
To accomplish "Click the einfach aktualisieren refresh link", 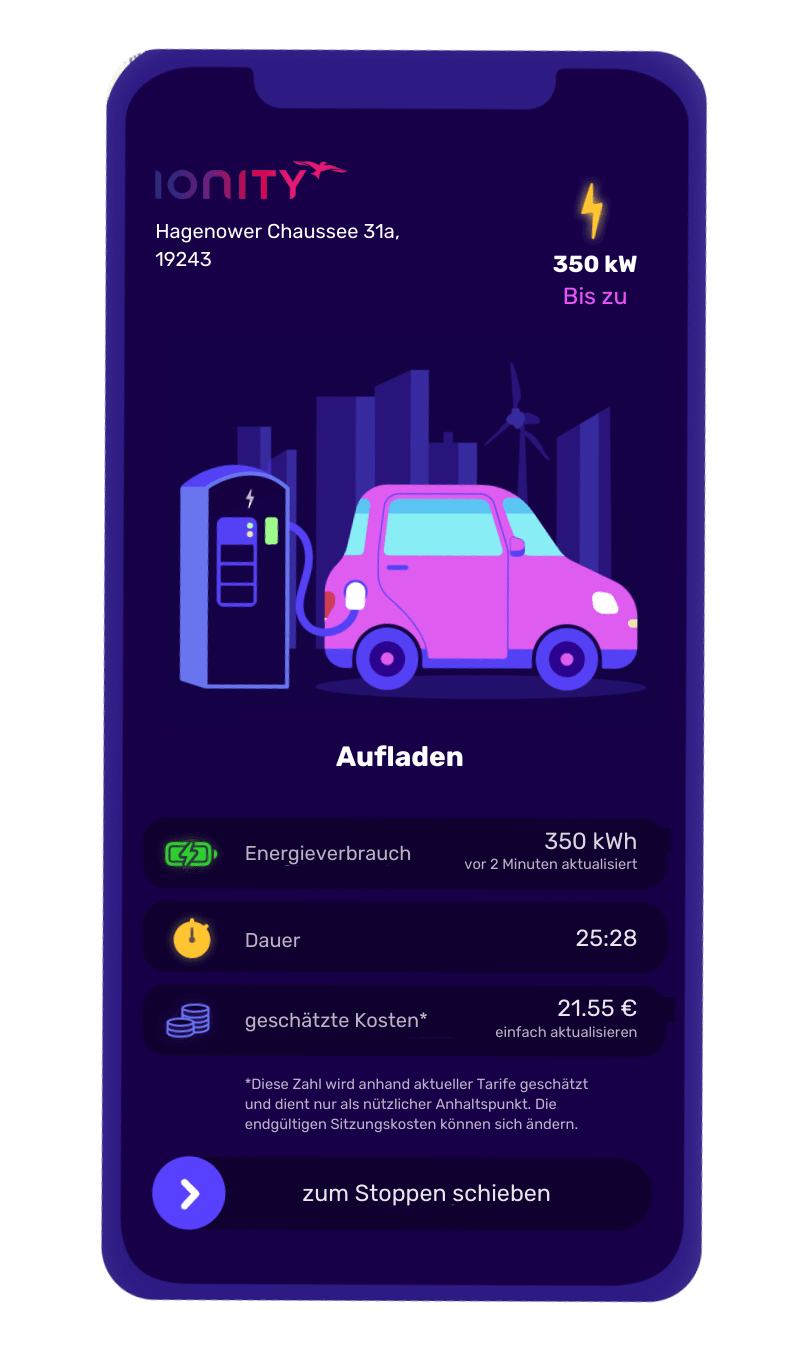I will point(568,1033).
